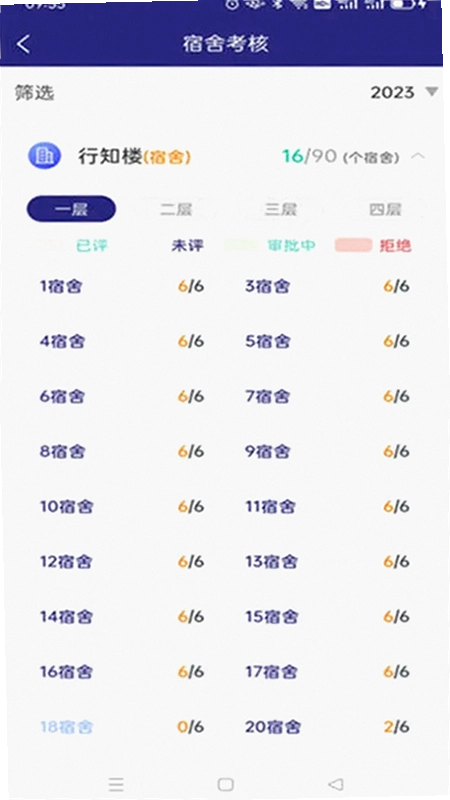Open 20宿舍 entry
The width and height of the screenshot is (450, 800).
pos(327,727)
